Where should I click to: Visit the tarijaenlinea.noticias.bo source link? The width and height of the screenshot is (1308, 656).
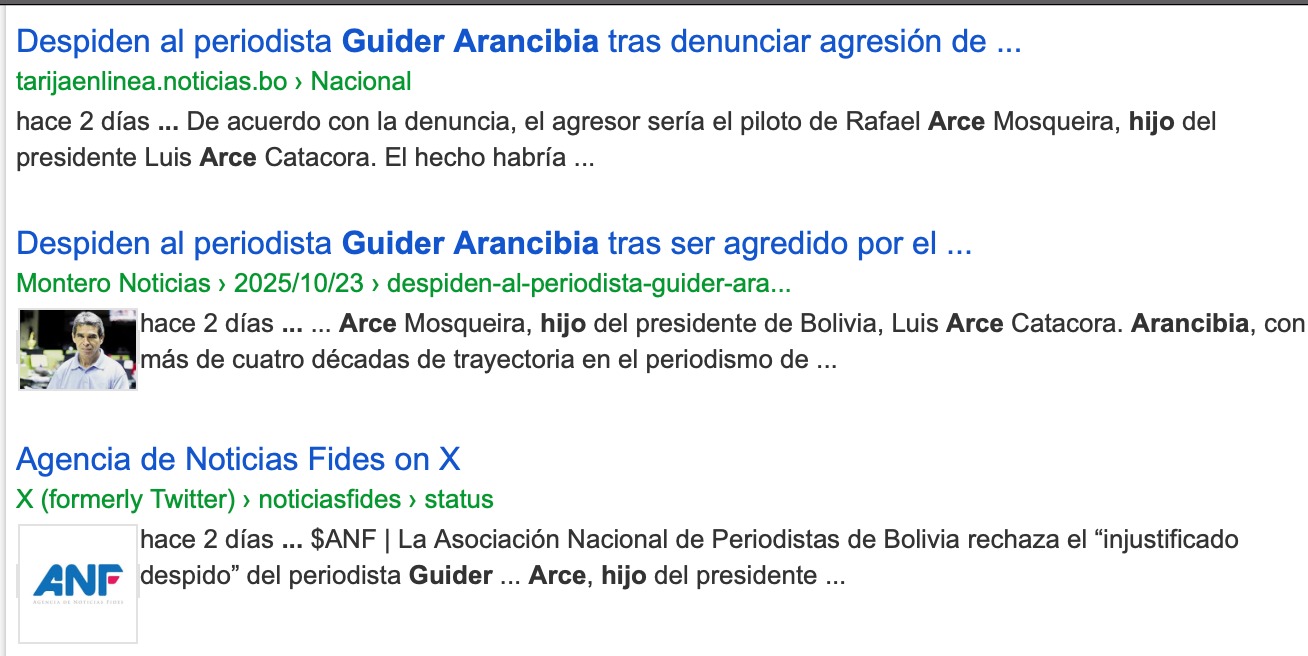(x=214, y=81)
